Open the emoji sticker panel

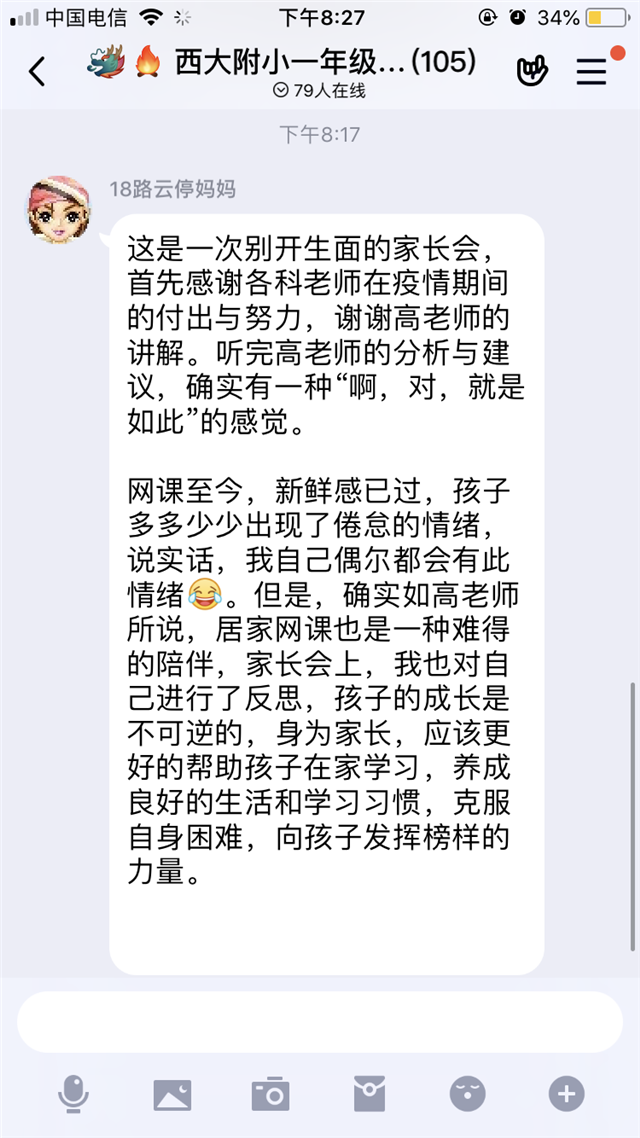pyautogui.click(x=467, y=1094)
